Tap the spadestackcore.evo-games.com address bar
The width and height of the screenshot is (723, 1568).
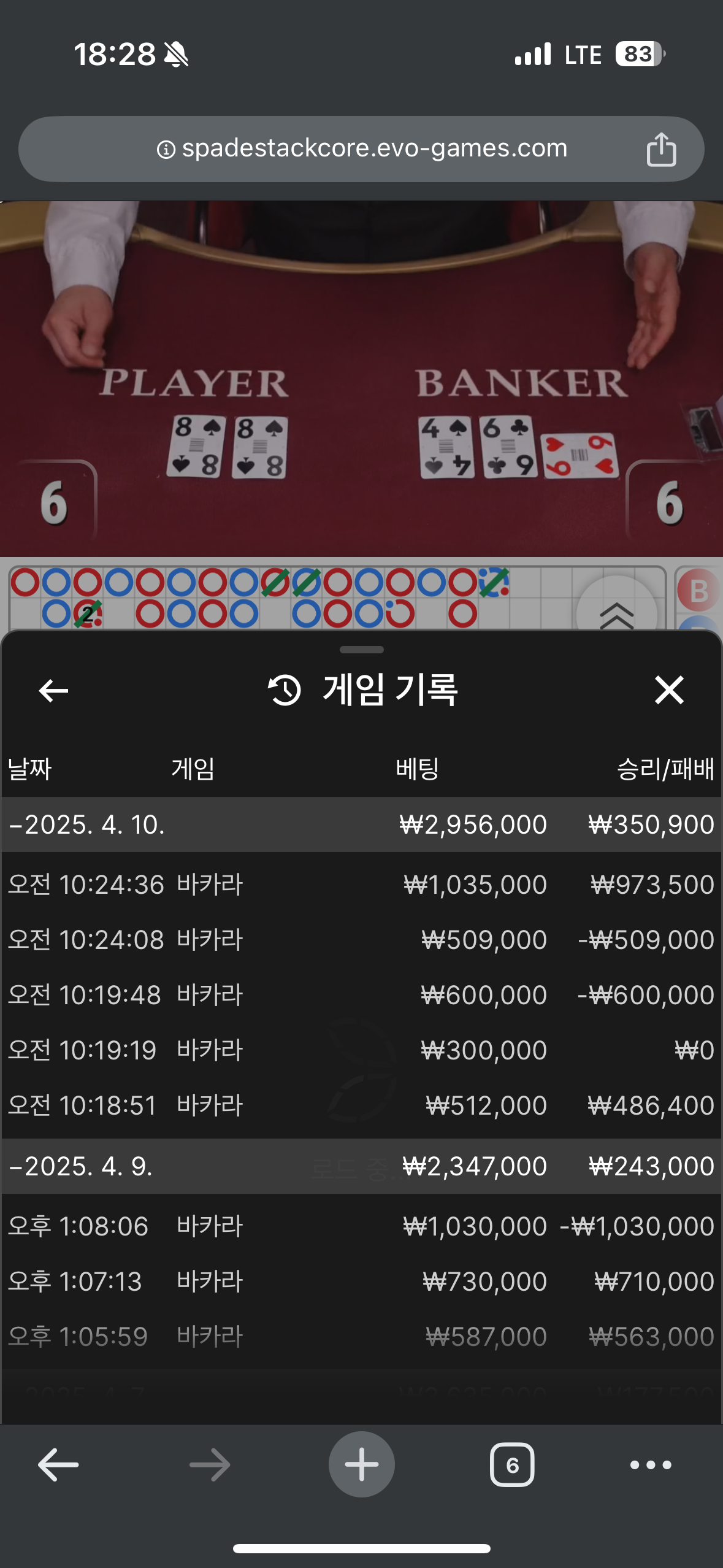362,149
